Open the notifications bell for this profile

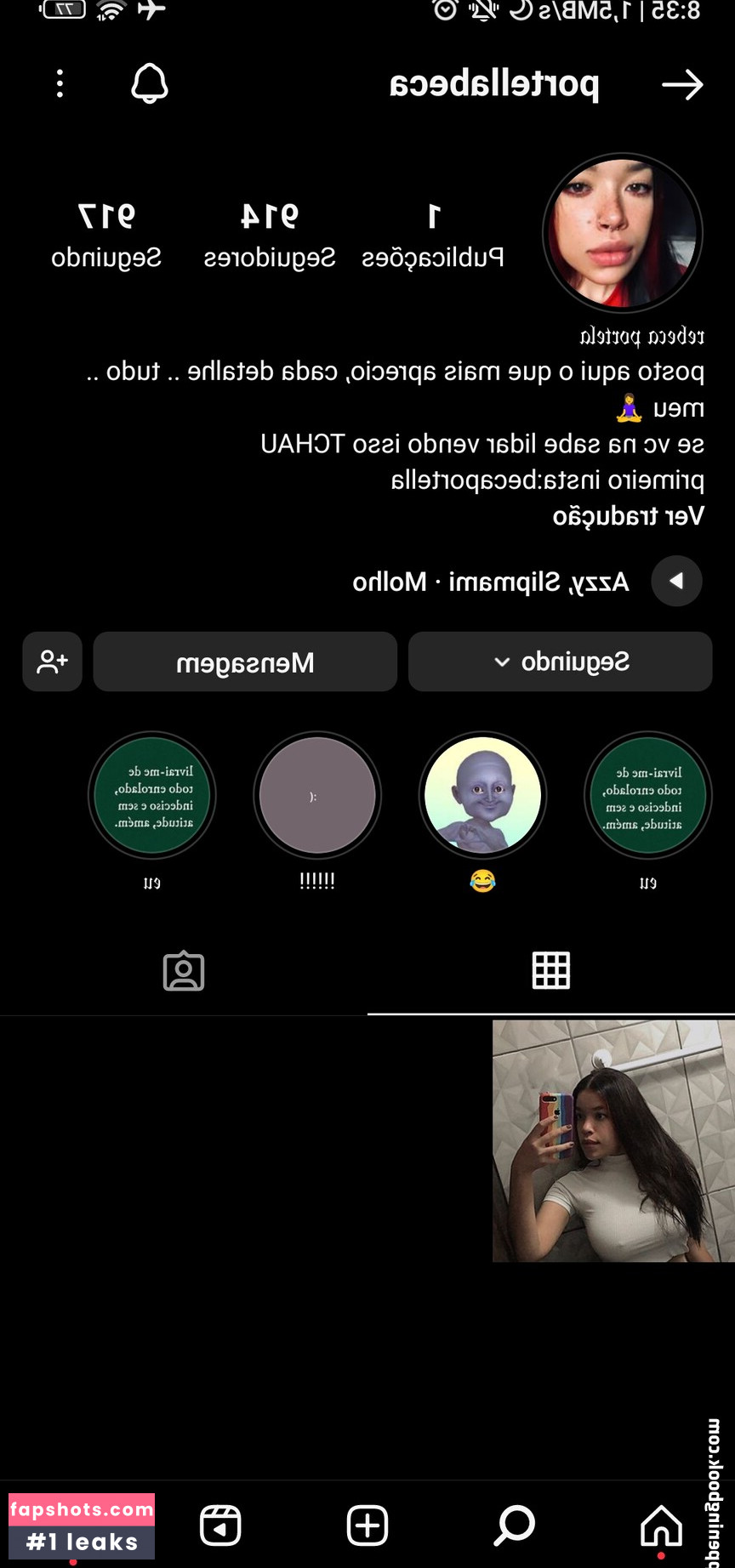[x=150, y=84]
